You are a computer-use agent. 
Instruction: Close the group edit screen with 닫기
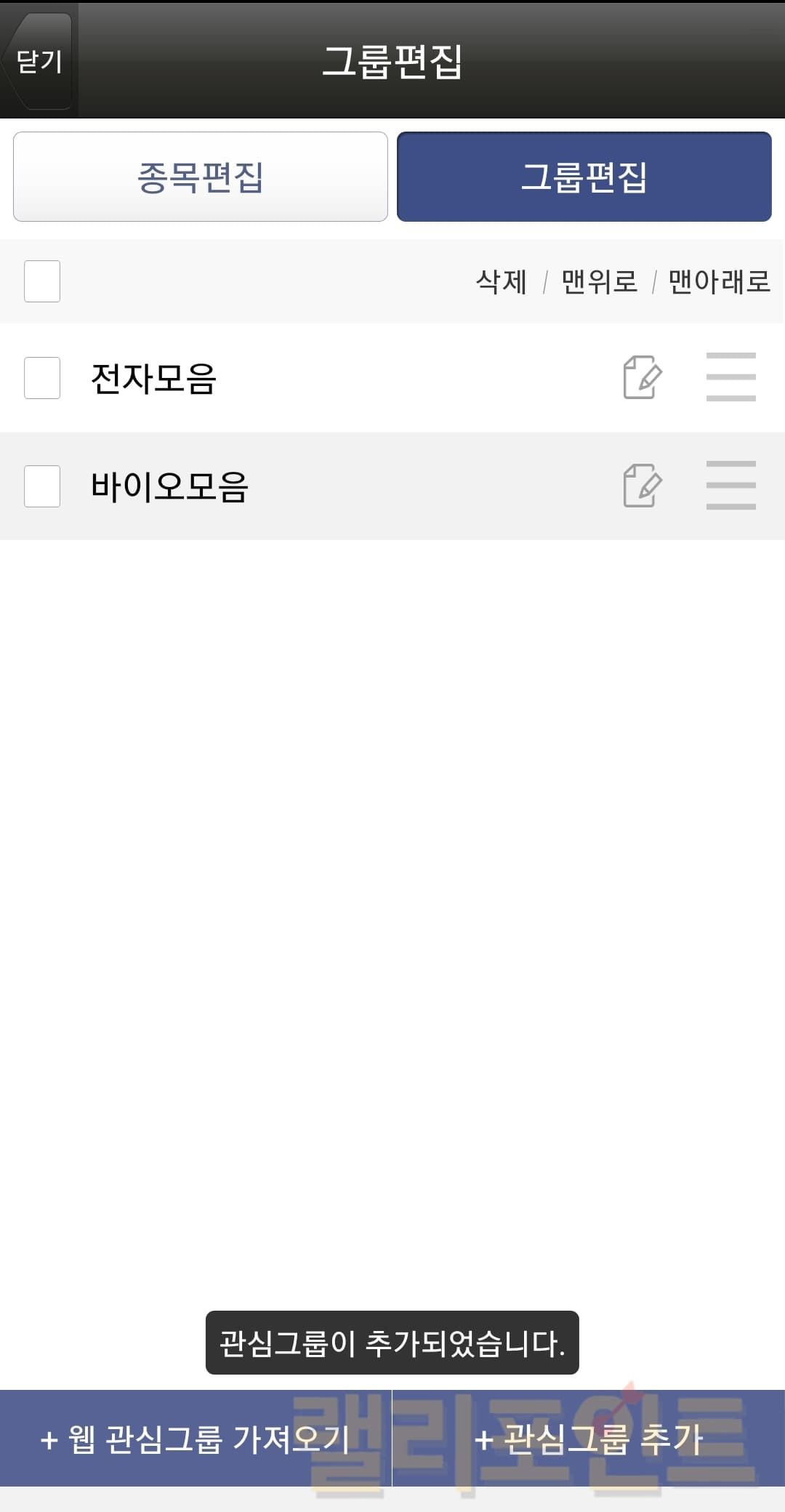(x=39, y=61)
